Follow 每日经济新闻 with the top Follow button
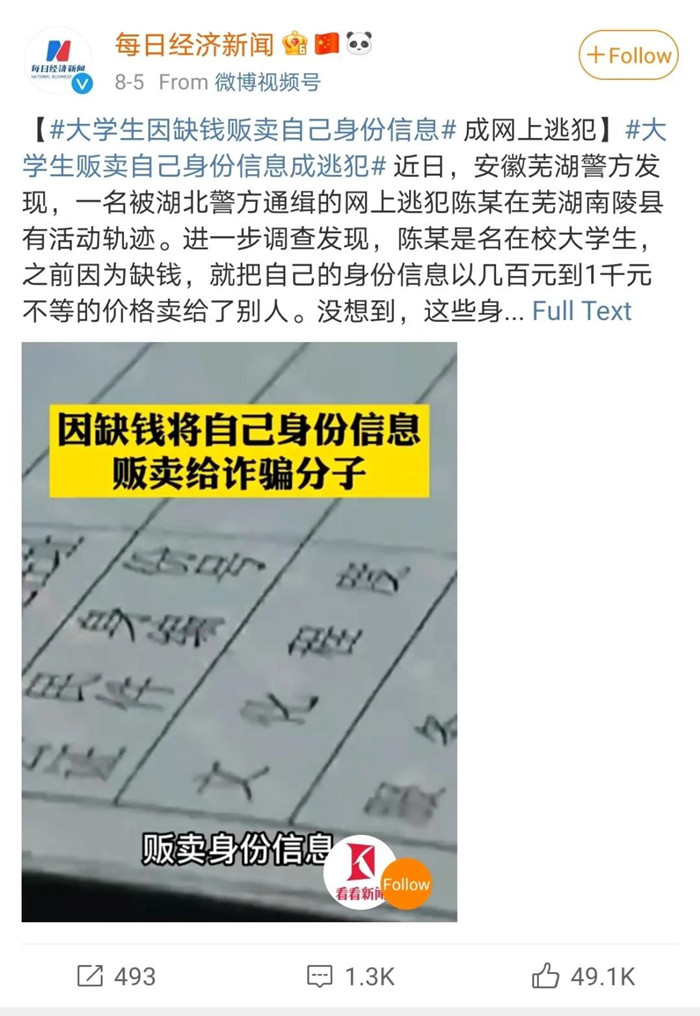Image resolution: width=700 pixels, height=1016 pixels. pos(628,55)
